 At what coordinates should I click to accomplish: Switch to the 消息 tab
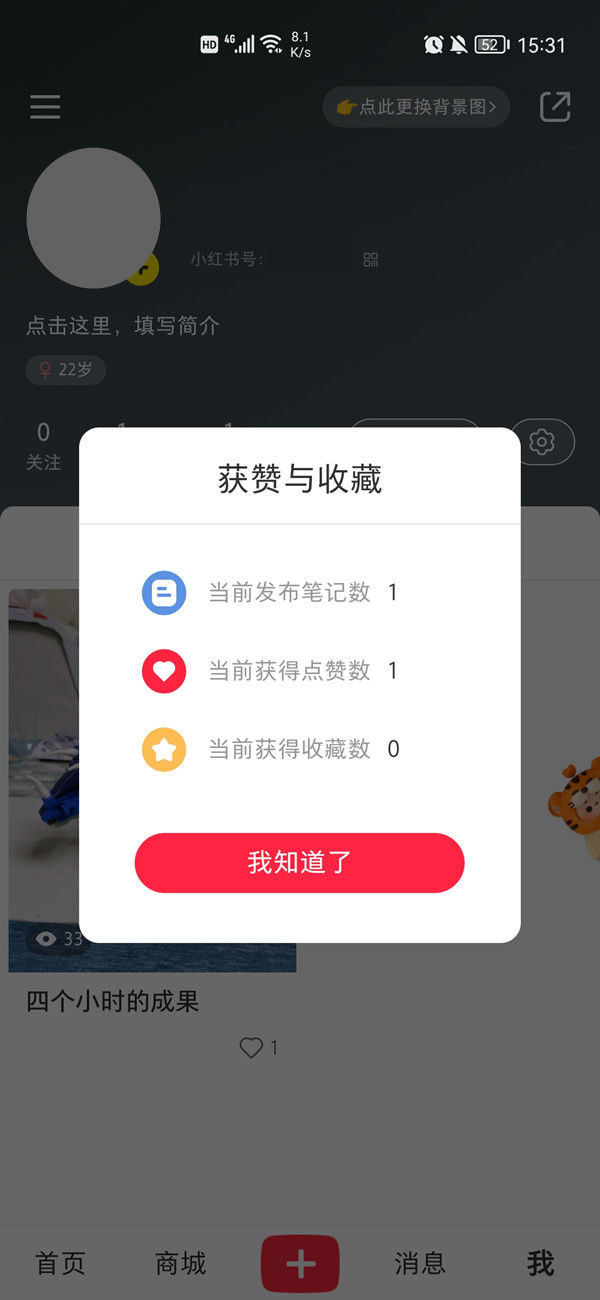(420, 1263)
